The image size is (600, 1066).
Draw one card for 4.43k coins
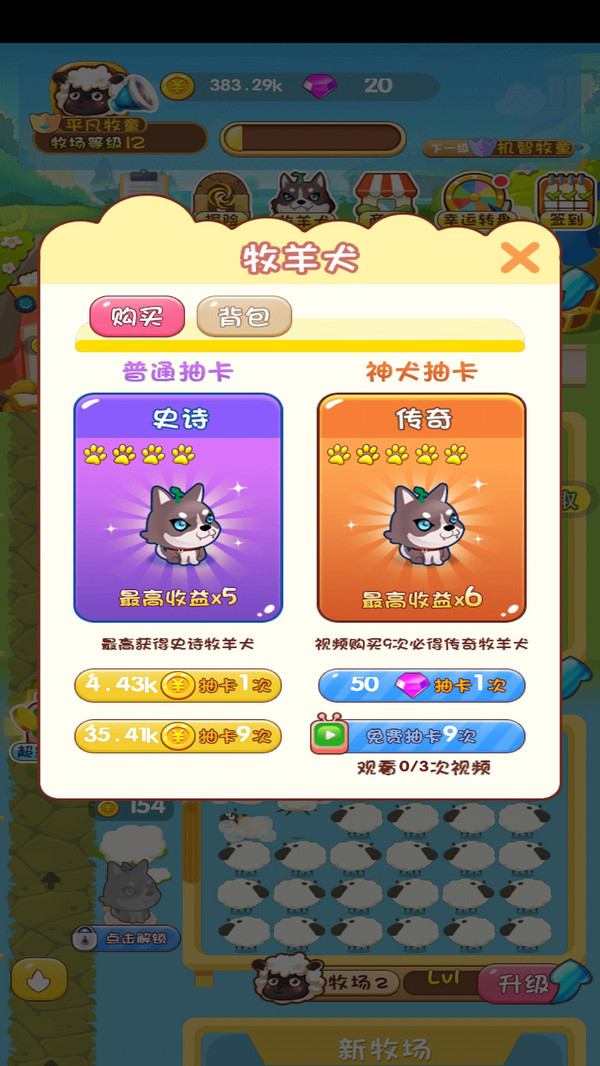[178, 685]
